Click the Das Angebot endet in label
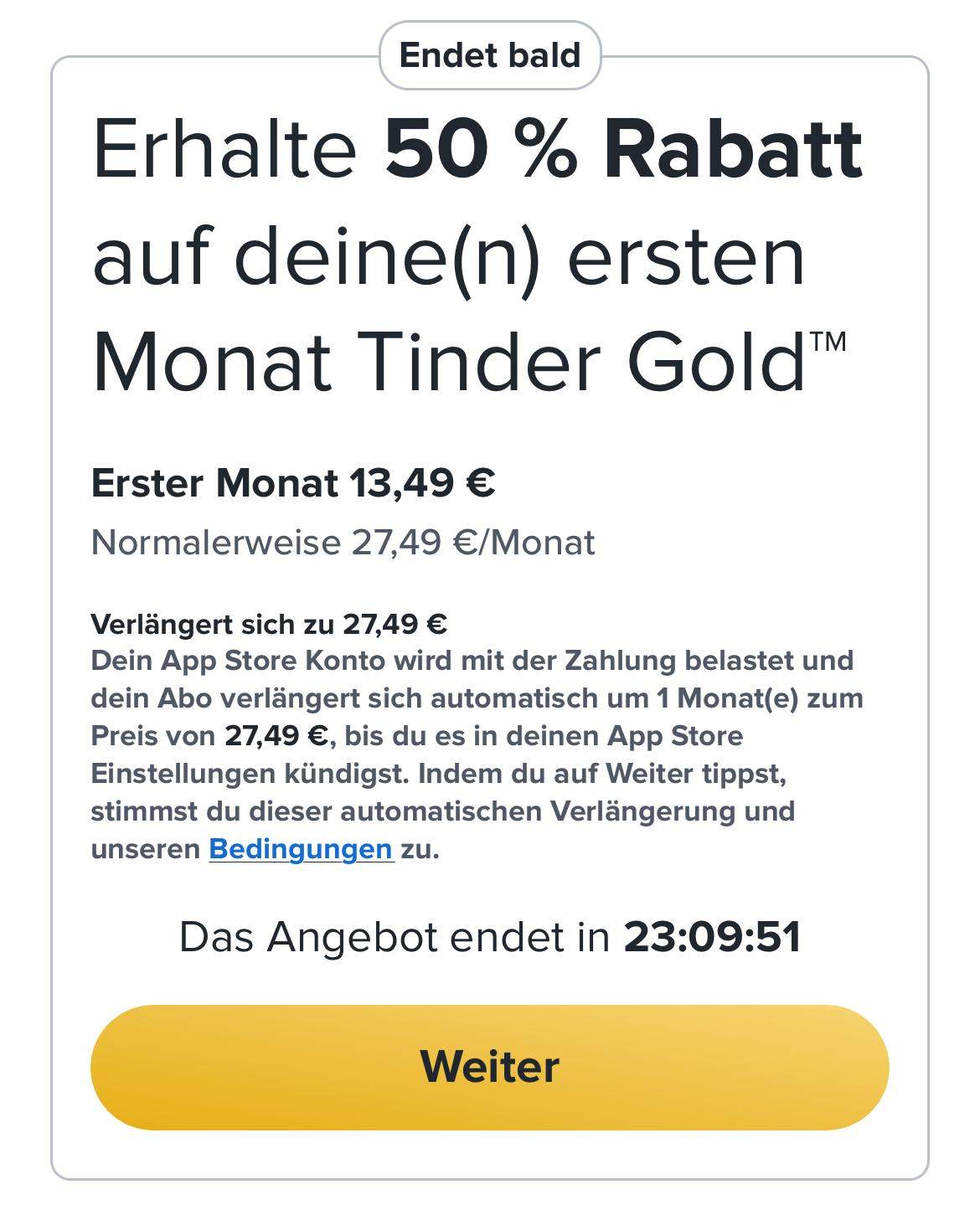Screen dimensions: 980x1210 point(394,939)
